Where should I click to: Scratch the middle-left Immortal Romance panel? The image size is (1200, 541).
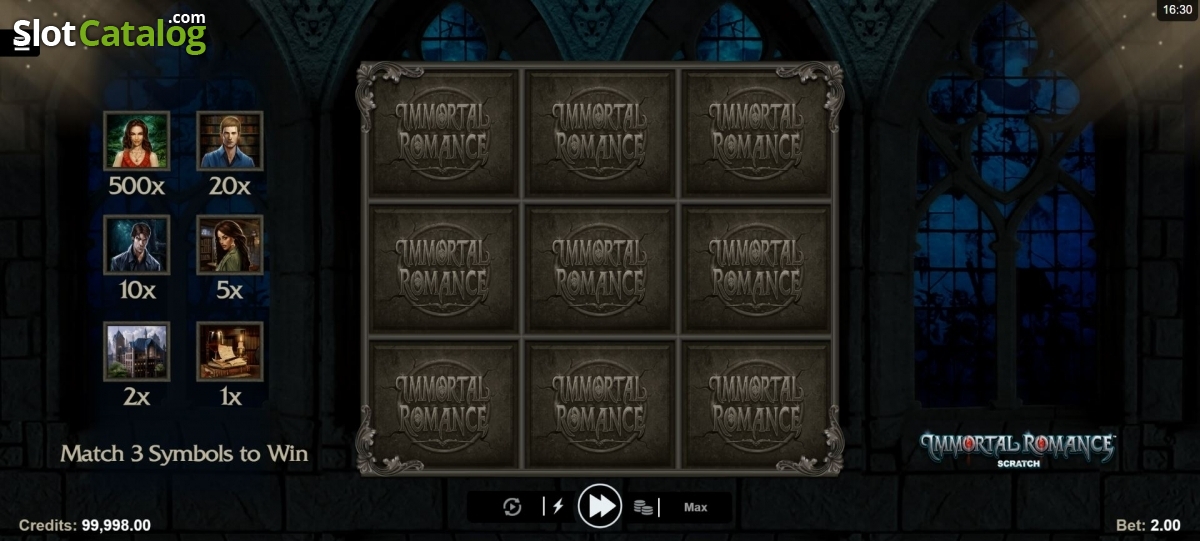pos(444,268)
